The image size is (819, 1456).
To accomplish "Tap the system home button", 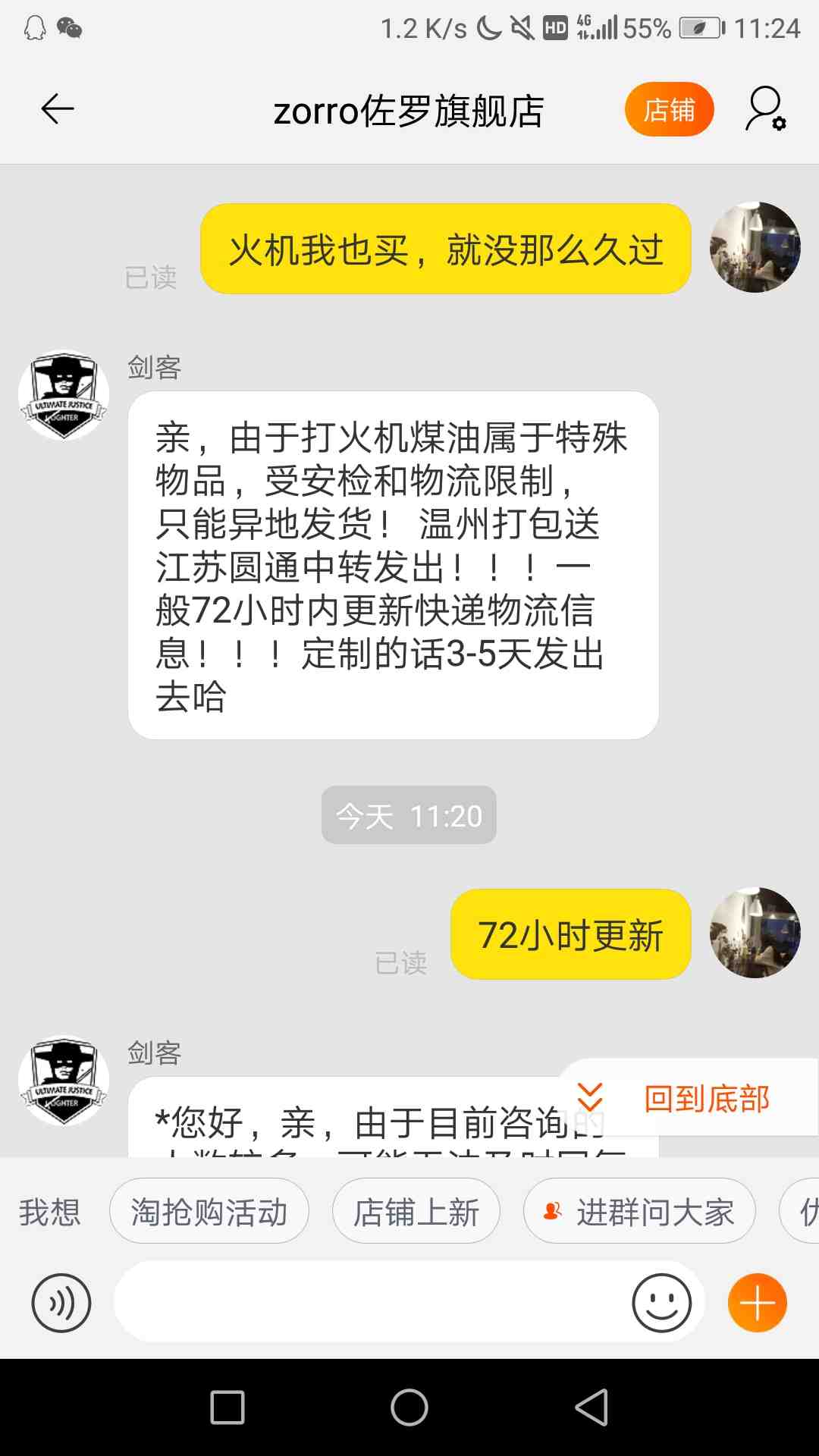I will coord(409,1408).
